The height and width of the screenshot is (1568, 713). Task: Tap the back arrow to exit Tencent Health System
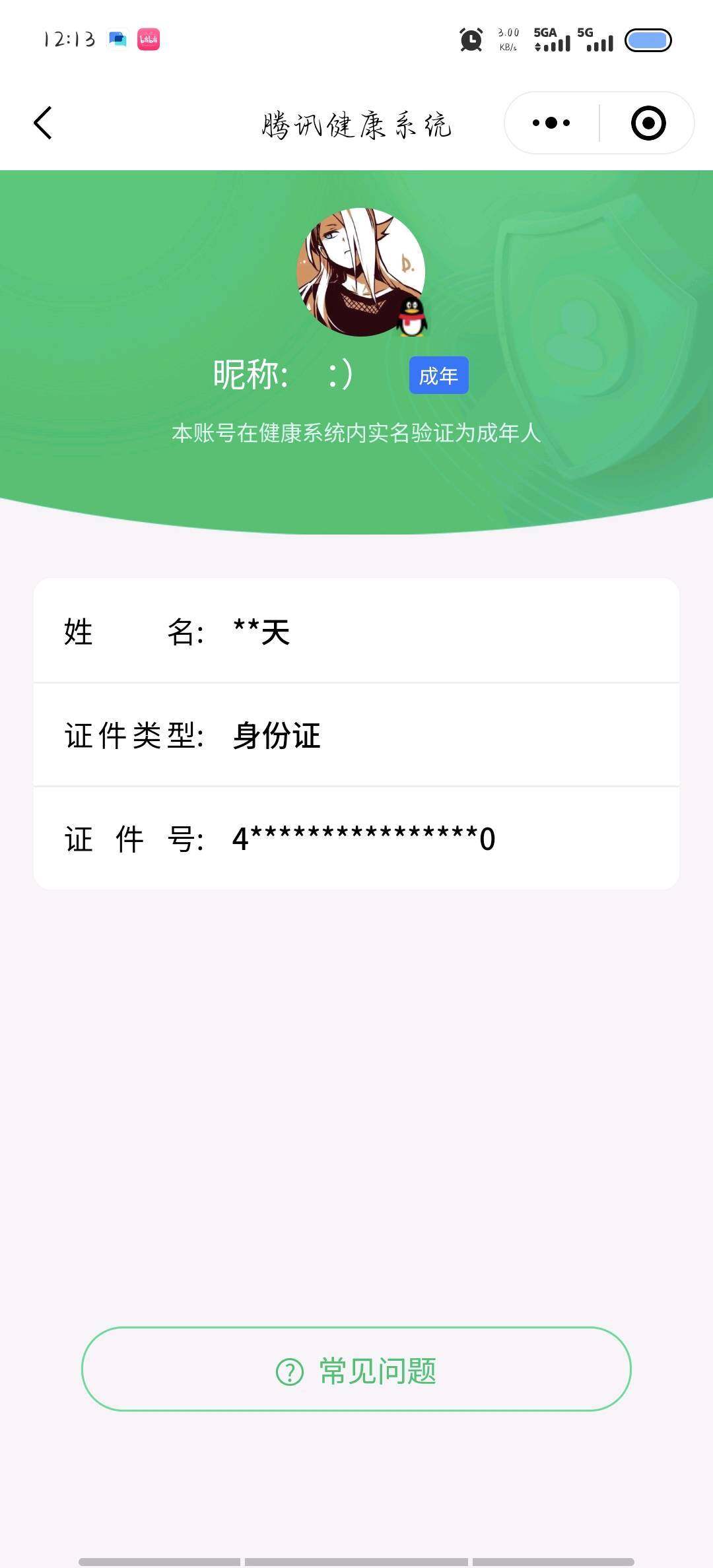coord(42,123)
